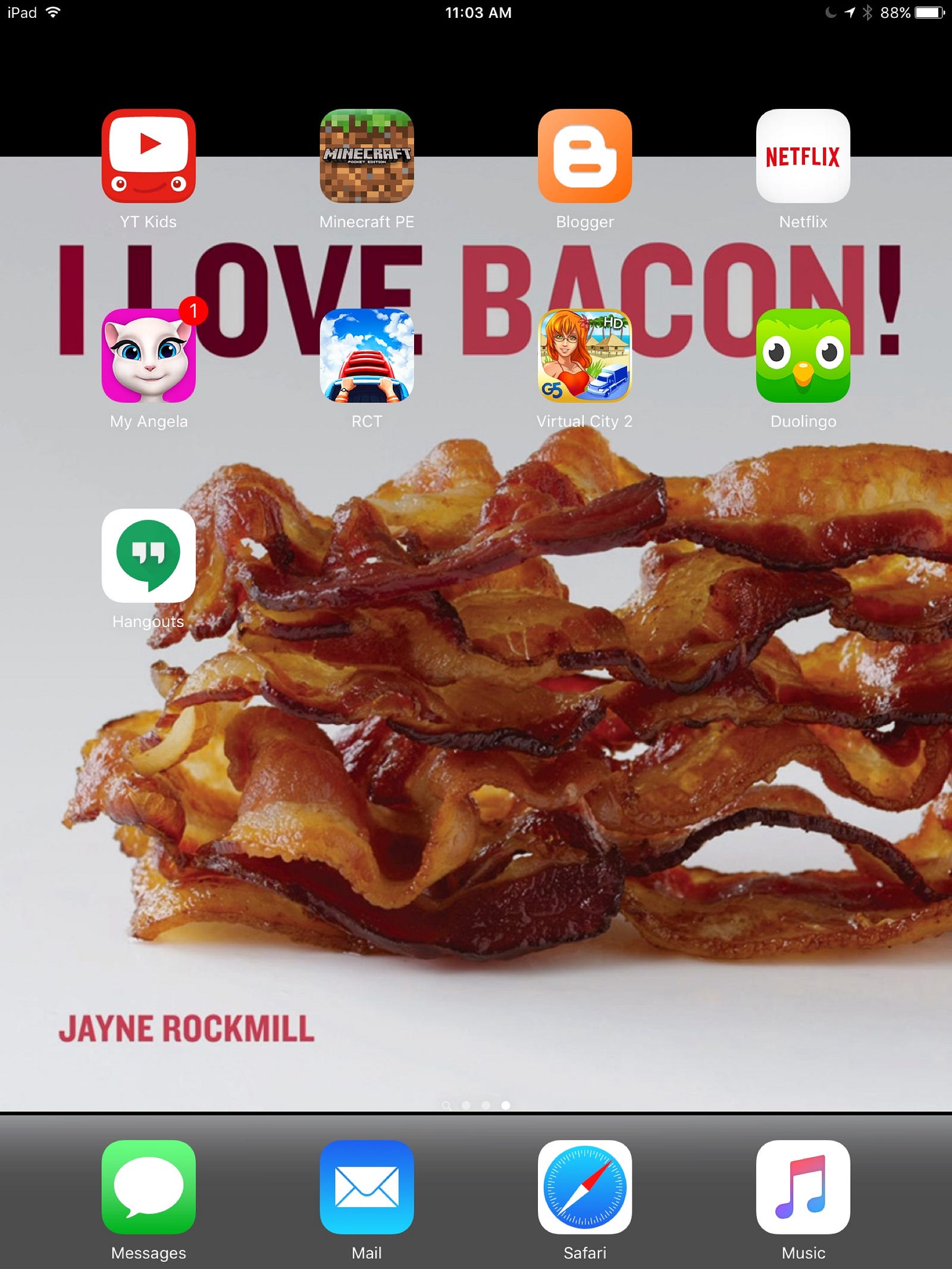Launch Duolingo

(803, 356)
